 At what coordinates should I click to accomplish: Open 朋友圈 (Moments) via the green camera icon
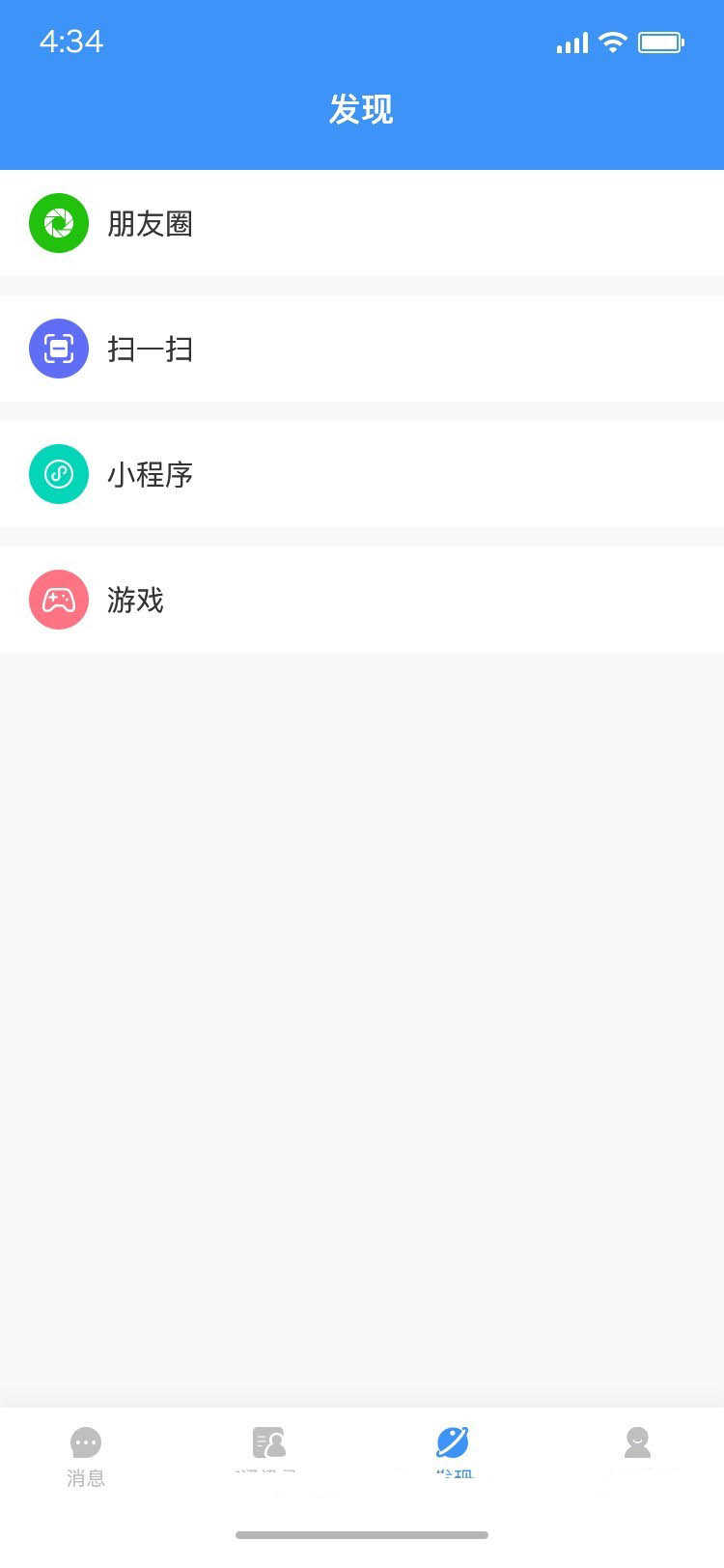point(59,223)
